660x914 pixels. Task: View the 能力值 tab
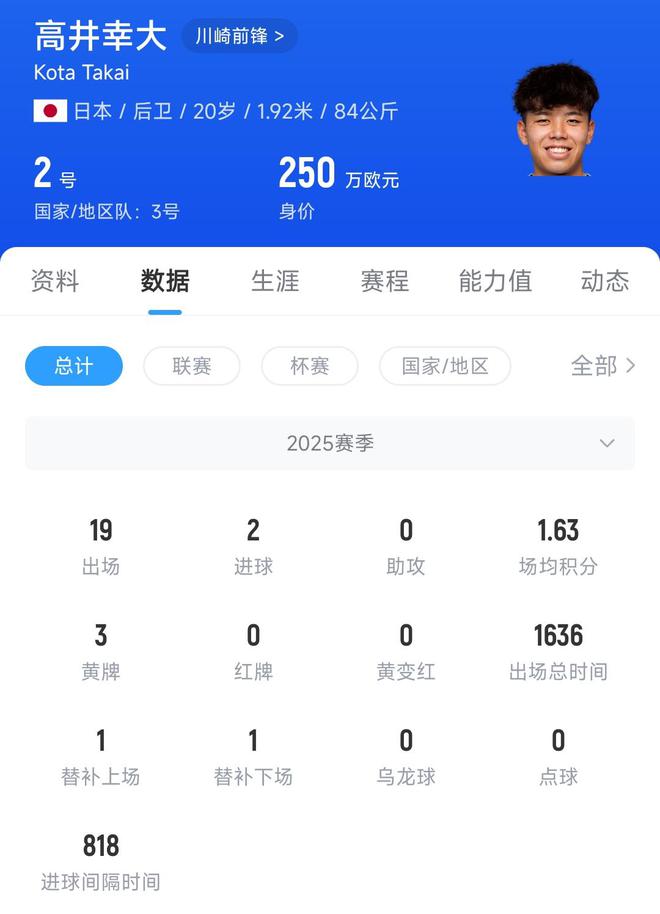[495, 281]
